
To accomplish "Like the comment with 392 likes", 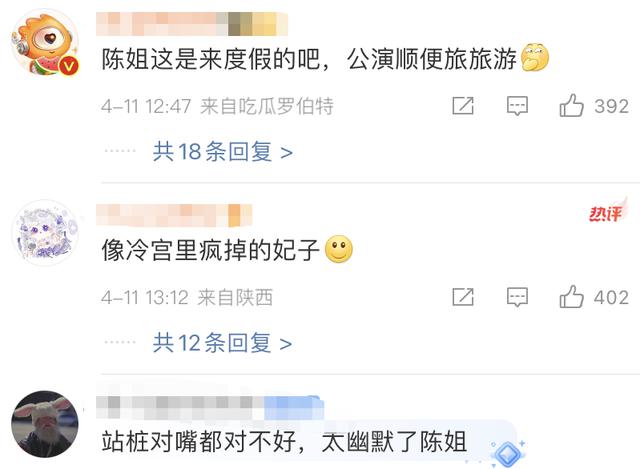I will [x=572, y=106].
